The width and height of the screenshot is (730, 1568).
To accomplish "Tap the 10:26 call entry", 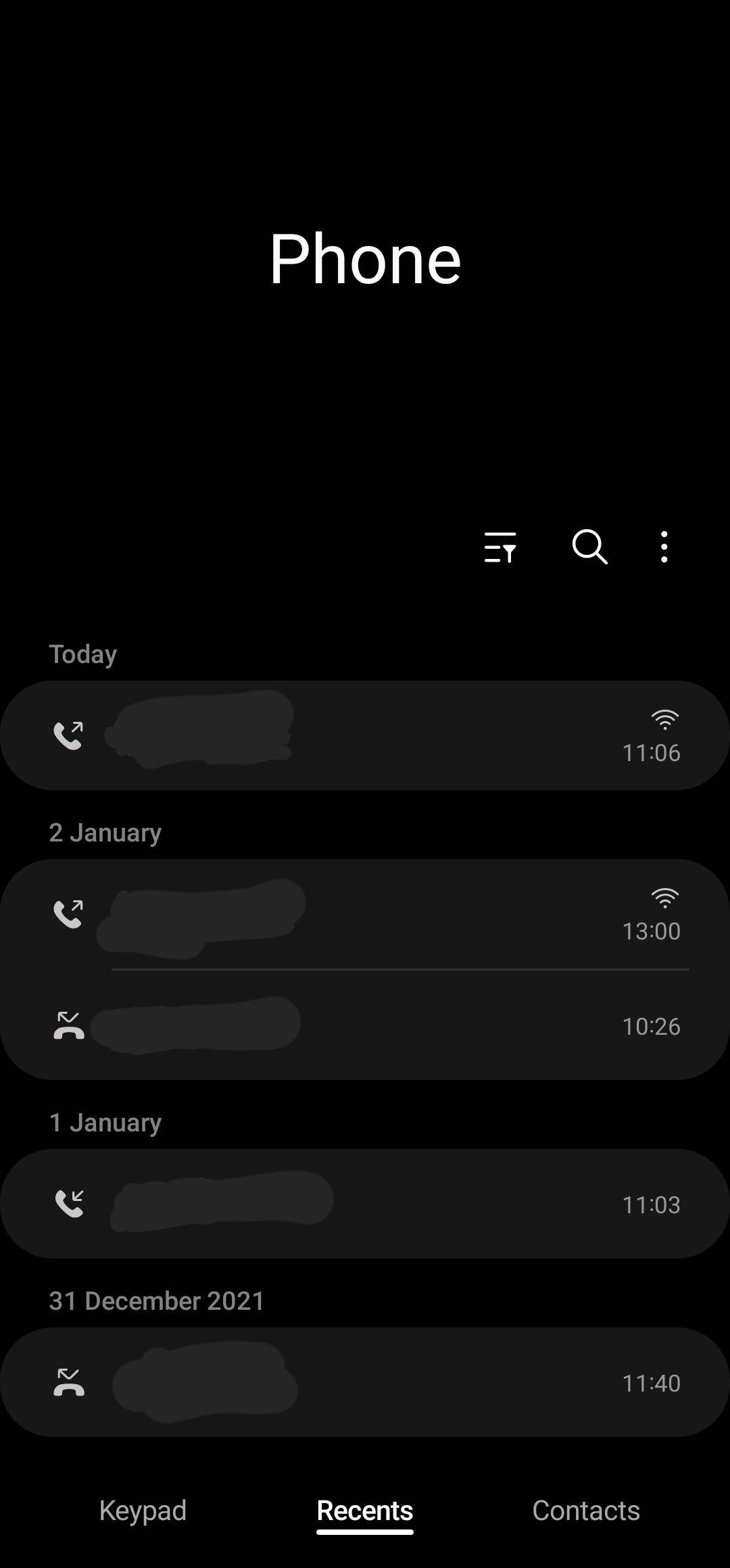I will (365, 1025).
